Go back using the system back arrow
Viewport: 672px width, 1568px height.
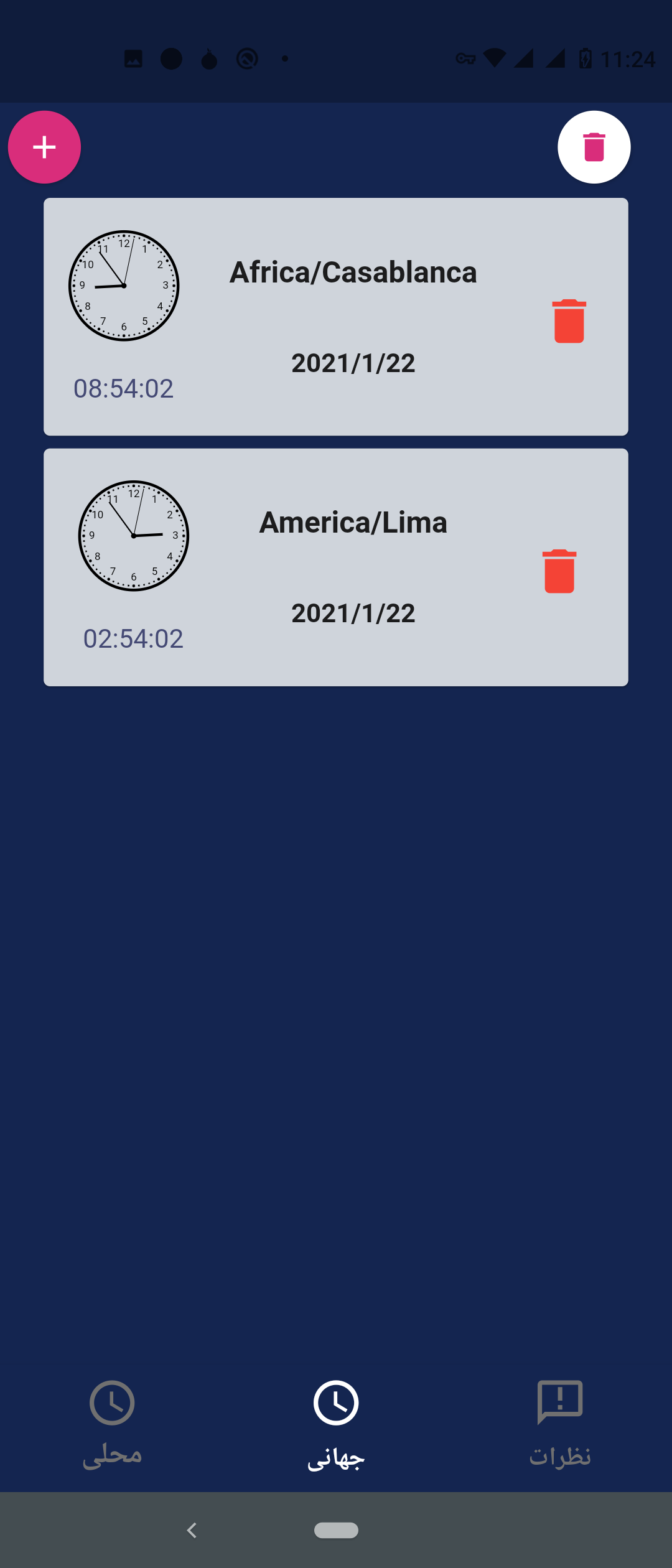pos(192,1530)
